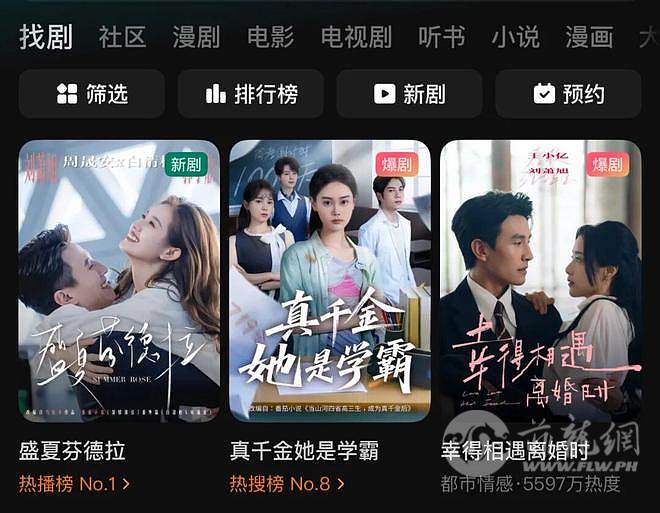Go to the 电视剧 tab
The image size is (660, 513).
tap(356, 37)
